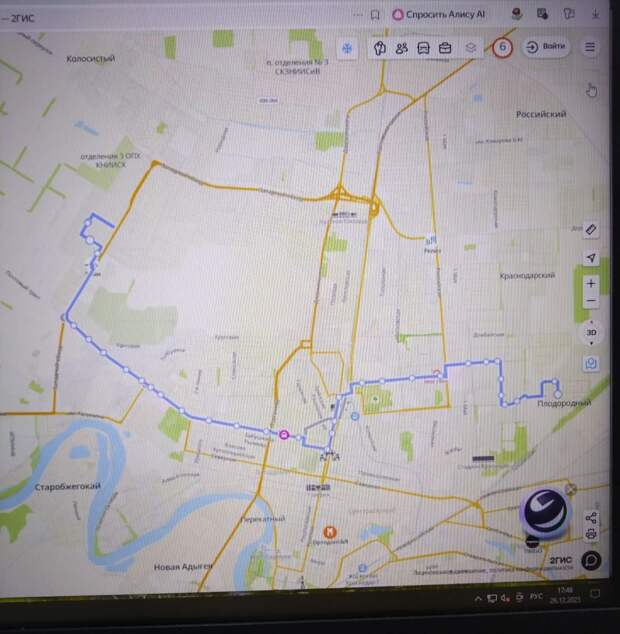Viewport: 620px width, 634px height.
Task: Open the map layers selector
Action: (469, 48)
